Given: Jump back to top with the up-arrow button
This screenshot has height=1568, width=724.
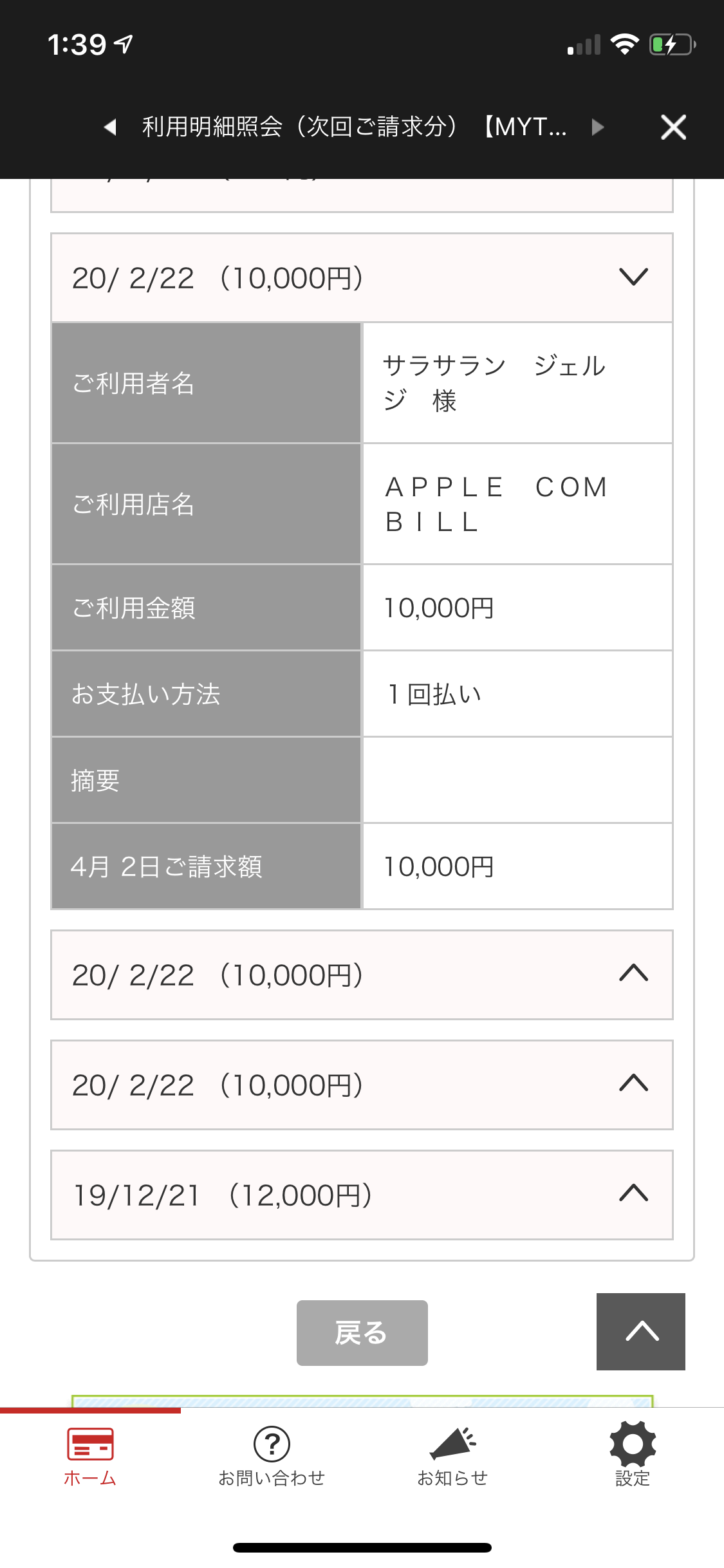Looking at the screenshot, I should (x=640, y=1331).
